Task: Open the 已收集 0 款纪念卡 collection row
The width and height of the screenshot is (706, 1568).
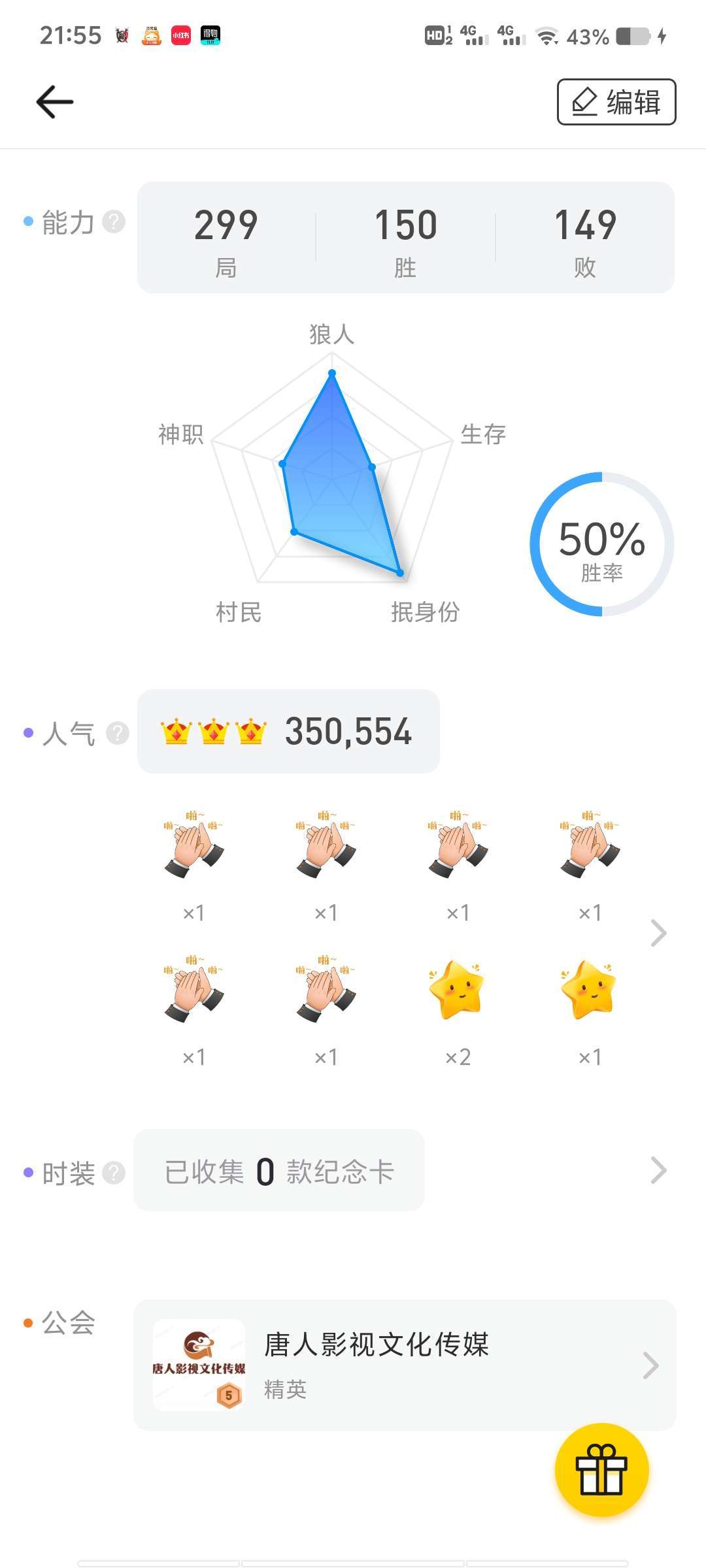Action: pyautogui.click(x=279, y=1171)
